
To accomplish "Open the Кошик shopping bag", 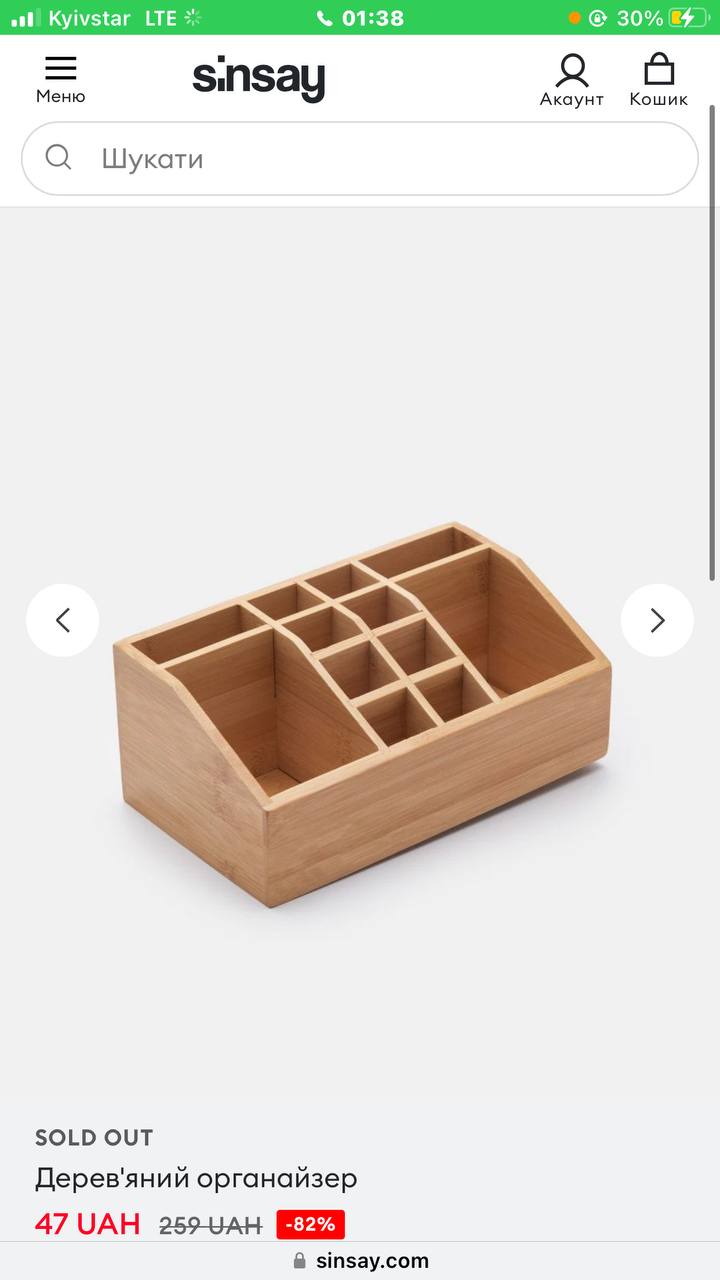I will pos(659,80).
